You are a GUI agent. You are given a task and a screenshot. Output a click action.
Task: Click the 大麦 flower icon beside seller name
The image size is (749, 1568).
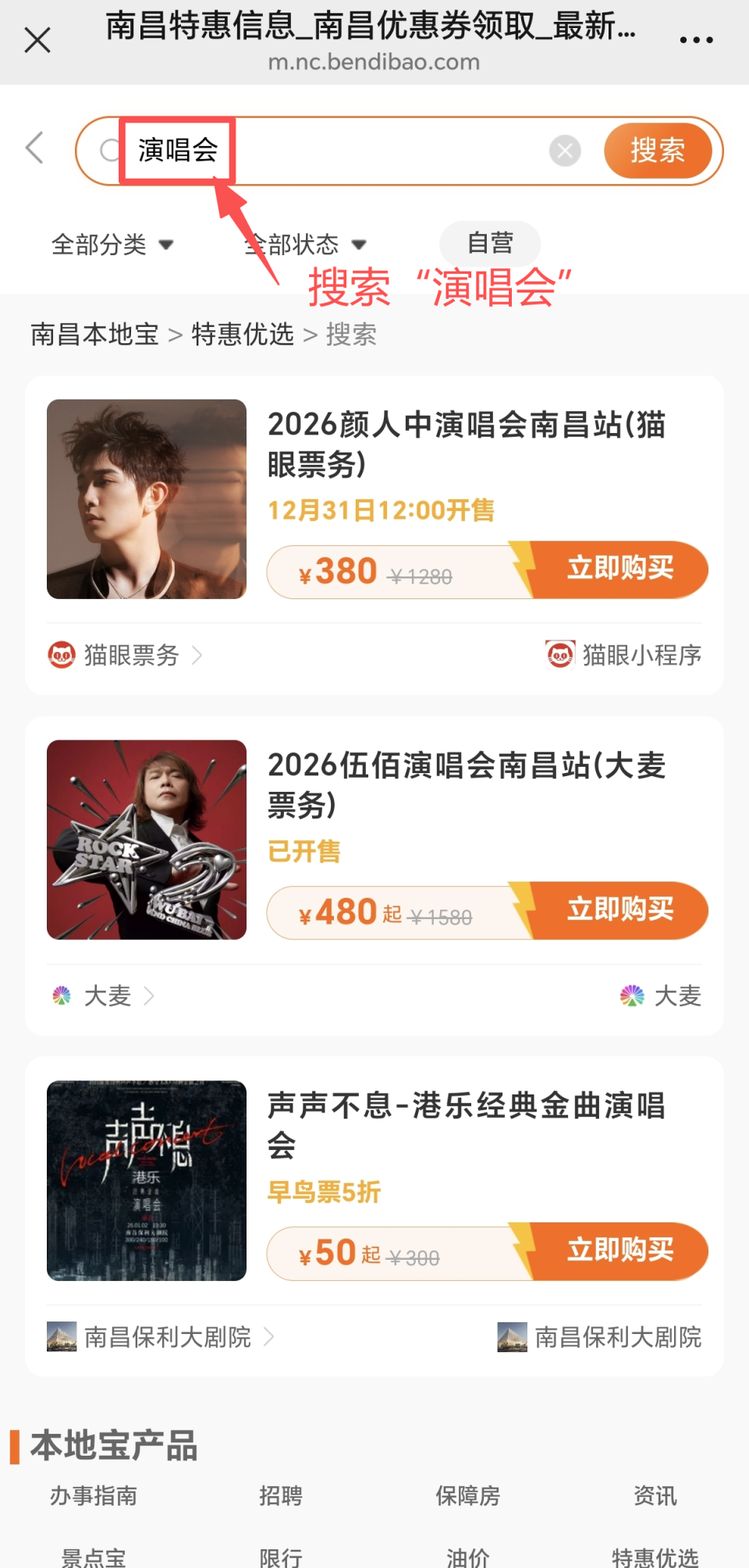[x=61, y=995]
